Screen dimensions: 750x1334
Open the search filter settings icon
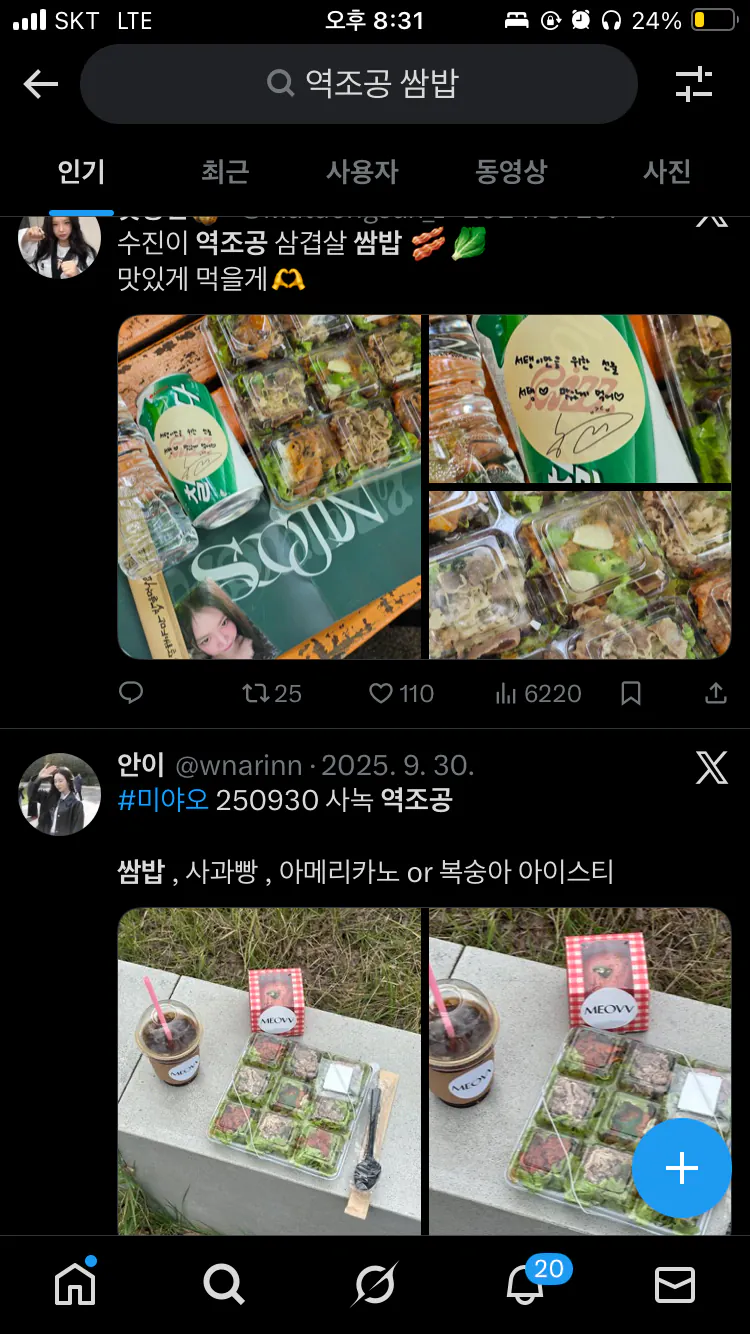[x=693, y=84]
